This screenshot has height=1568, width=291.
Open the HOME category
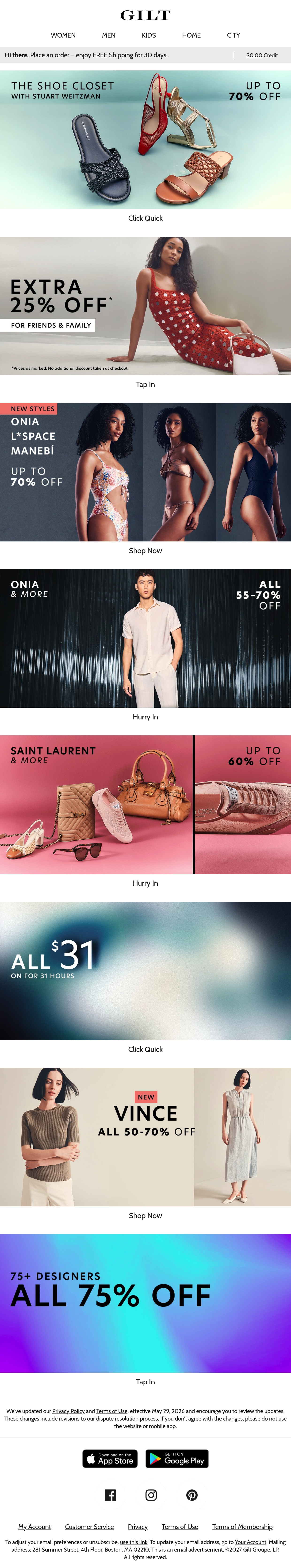click(x=191, y=35)
